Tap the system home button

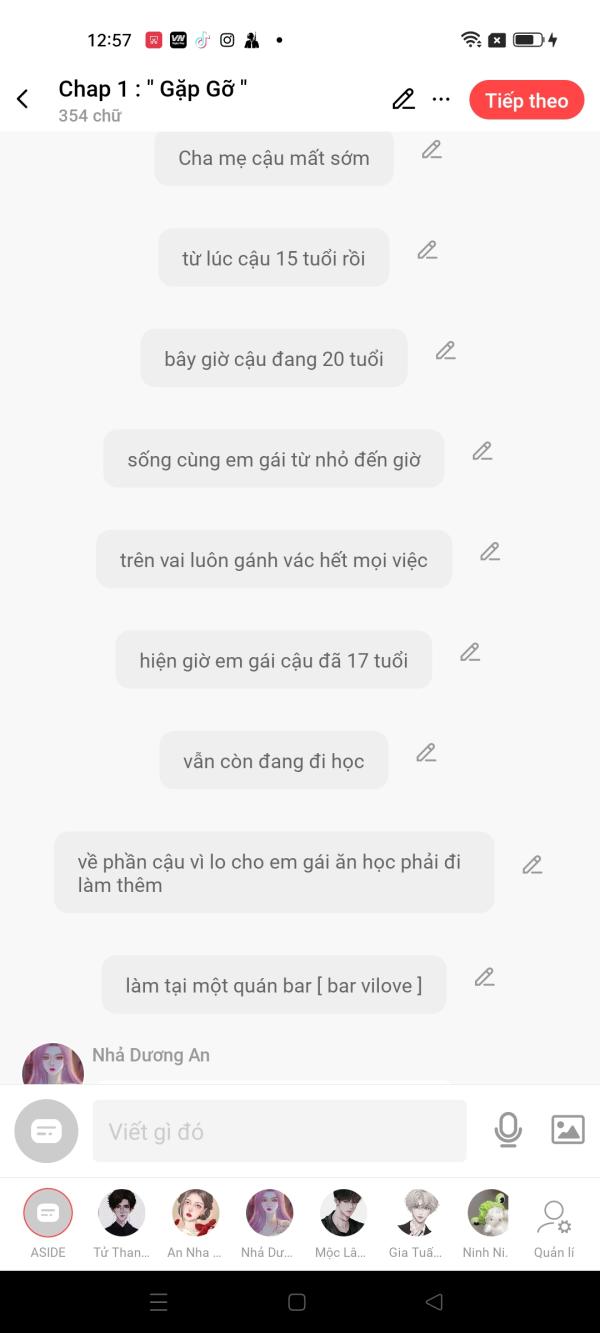coord(297,1302)
